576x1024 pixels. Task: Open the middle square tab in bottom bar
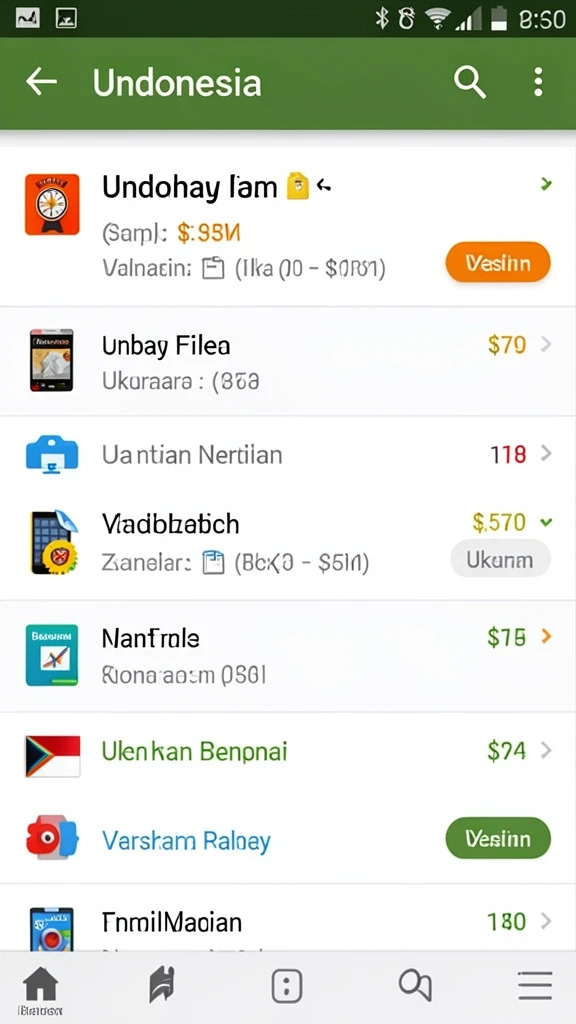[x=287, y=985]
